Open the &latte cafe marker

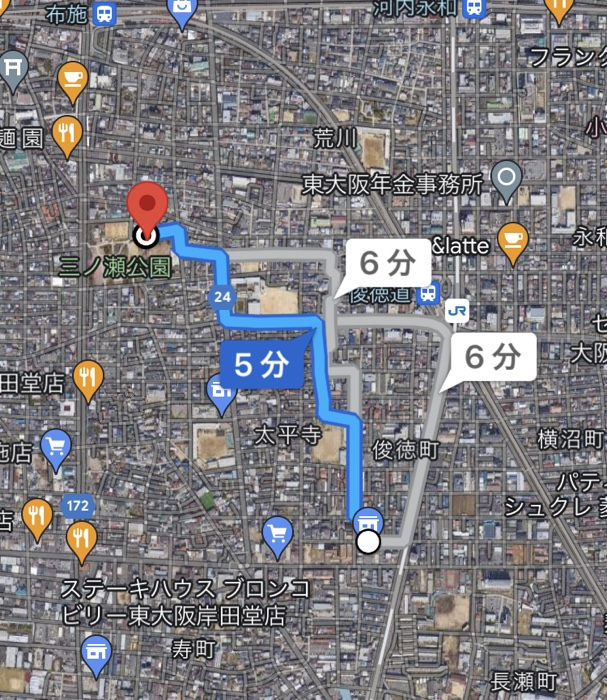click(512, 241)
